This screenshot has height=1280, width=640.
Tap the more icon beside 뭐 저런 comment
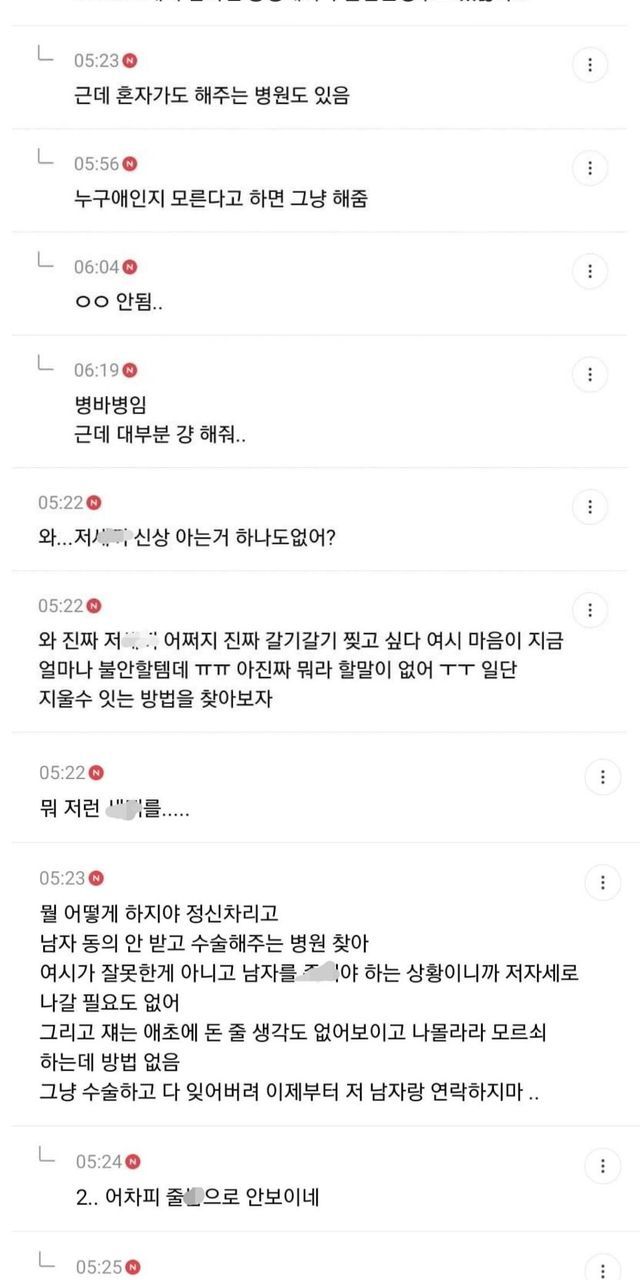tap(602, 777)
